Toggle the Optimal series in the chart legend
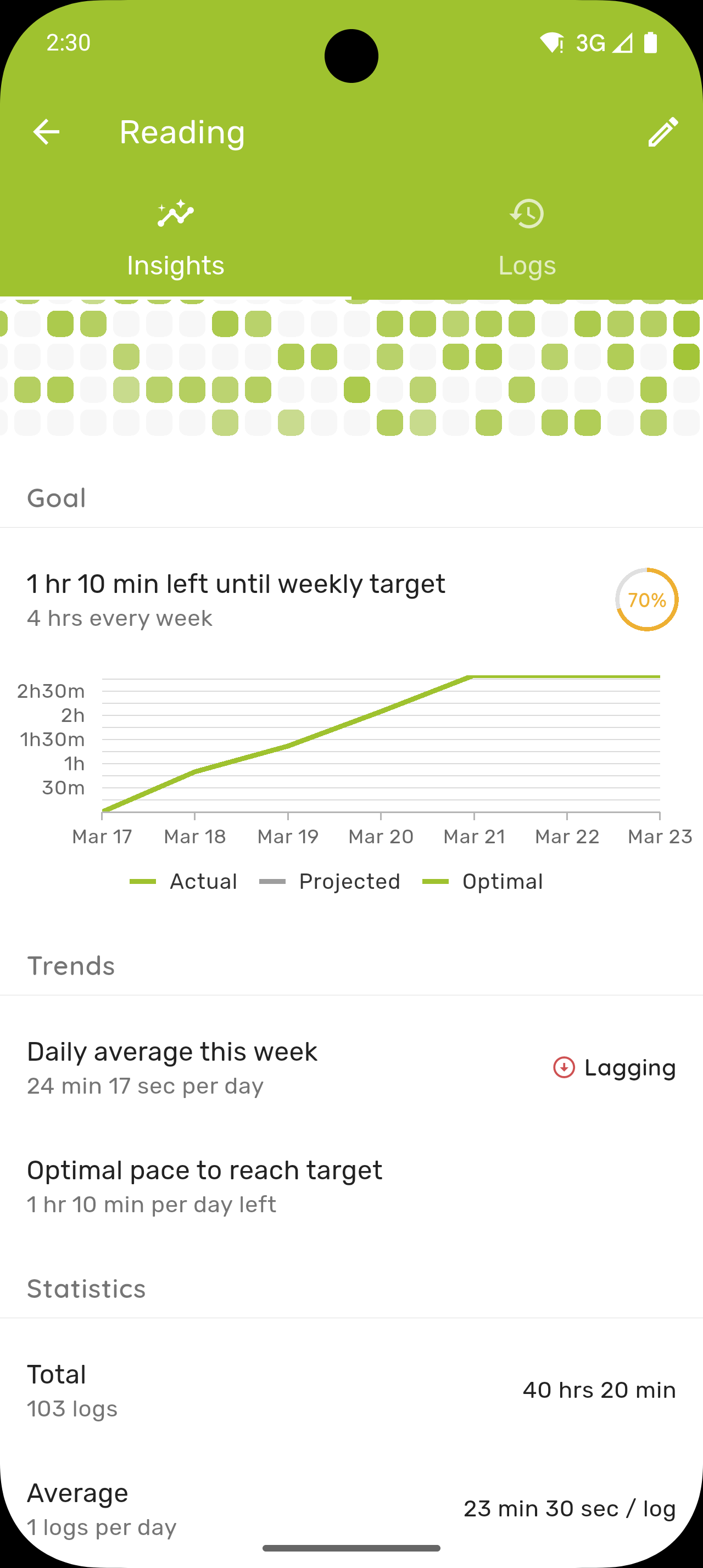The width and height of the screenshot is (703, 1568). point(483,881)
